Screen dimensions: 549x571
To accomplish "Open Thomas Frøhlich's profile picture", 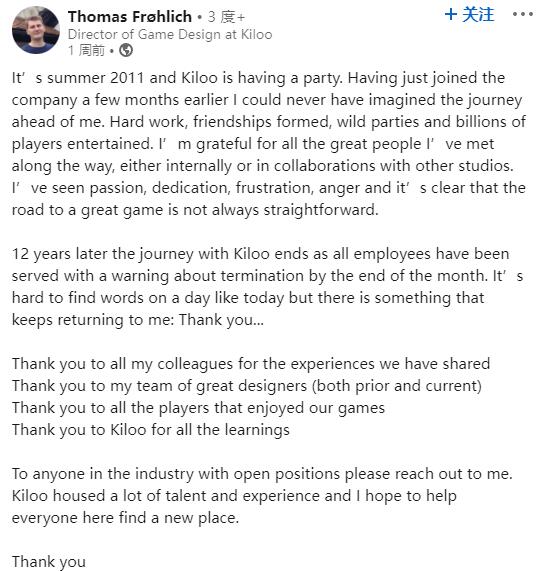I will (x=36, y=30).
